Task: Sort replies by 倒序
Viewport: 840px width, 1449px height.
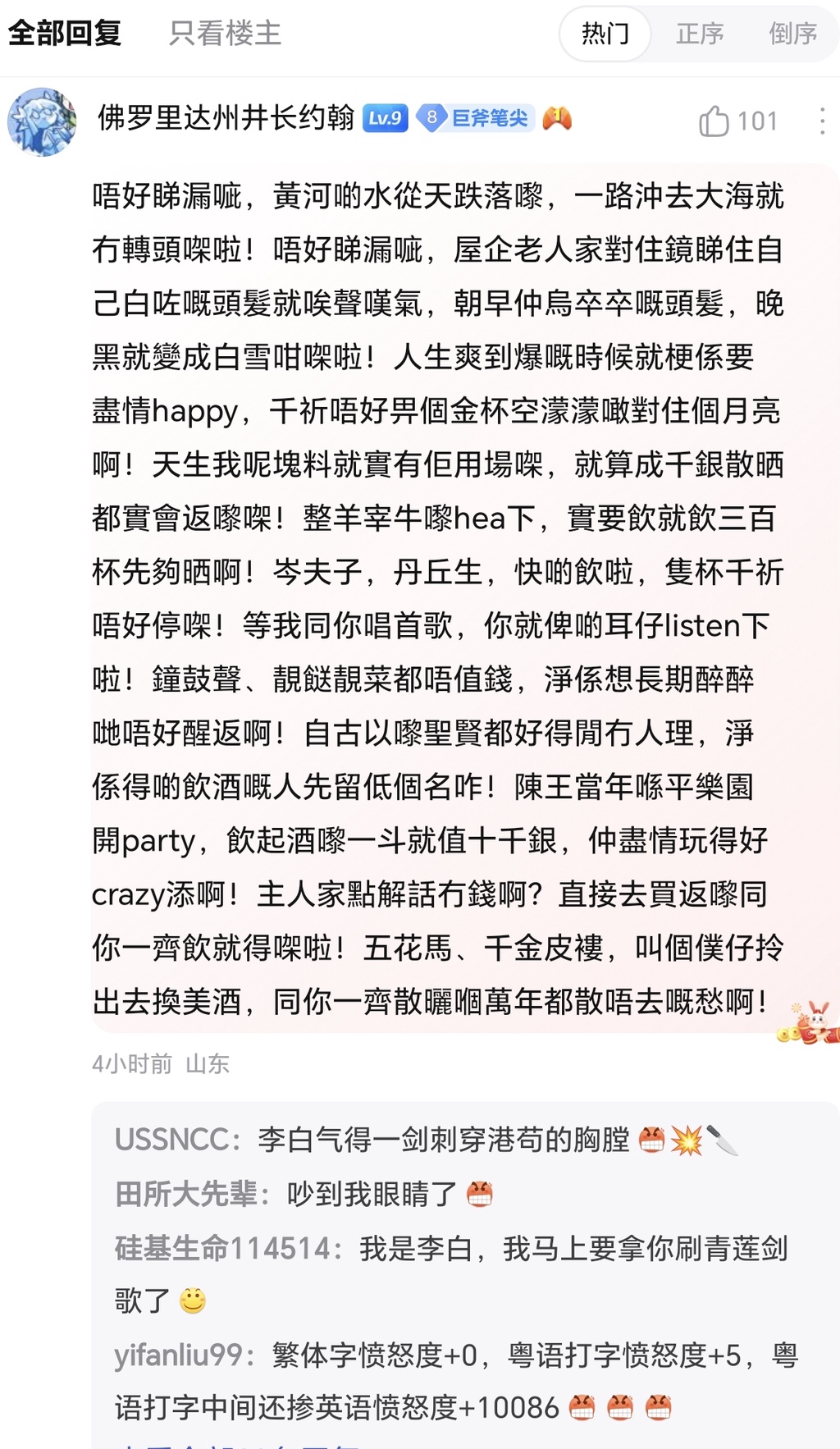Action: [792, 34]
